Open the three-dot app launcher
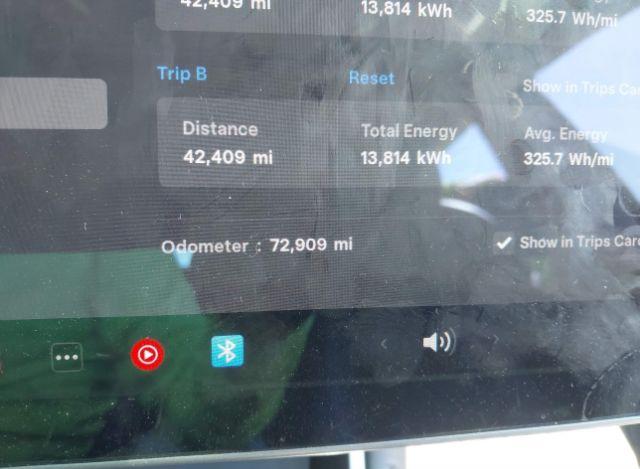Screen dimensions: 640x469 pos(67,356)
